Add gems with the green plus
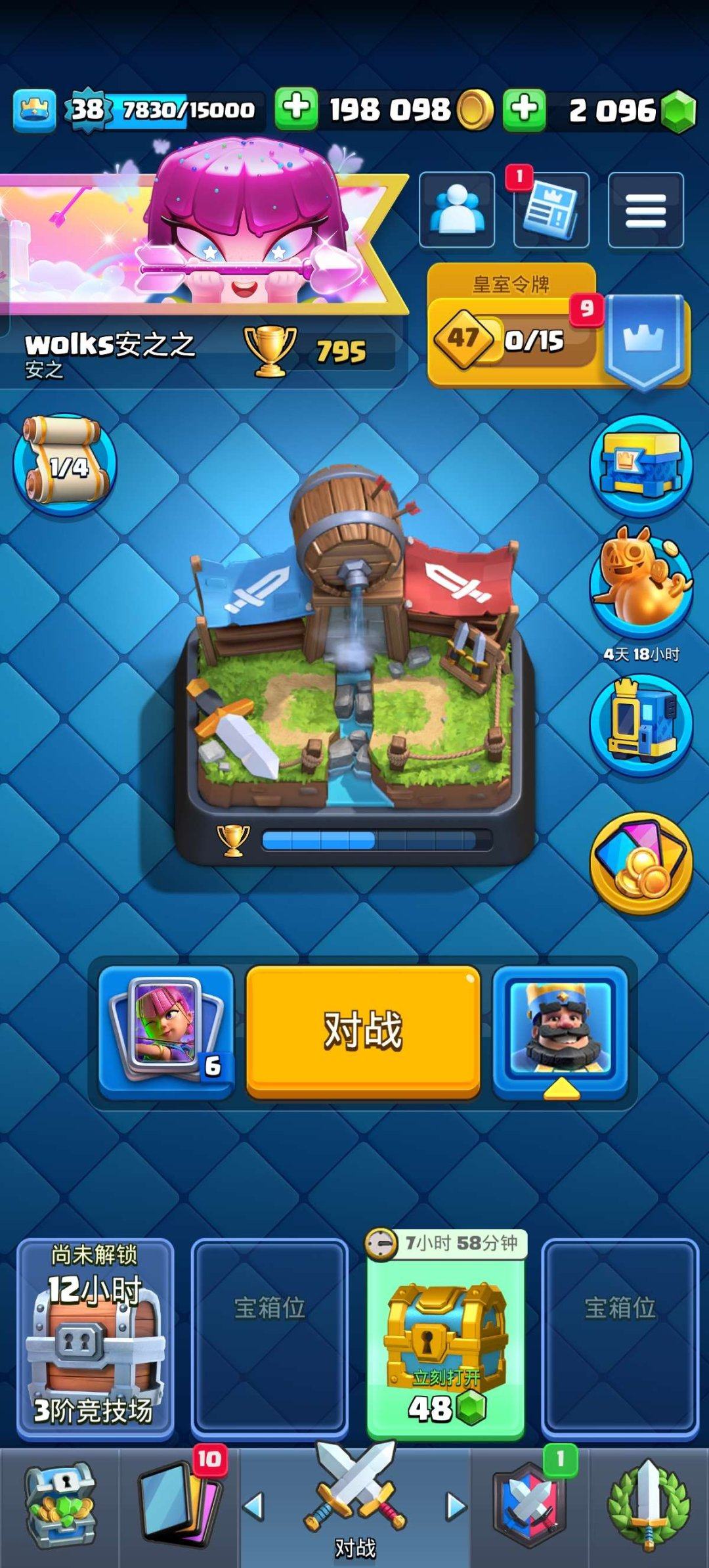Image resolution: width=709 pixels, height=1568 pixels. [524, 108]
